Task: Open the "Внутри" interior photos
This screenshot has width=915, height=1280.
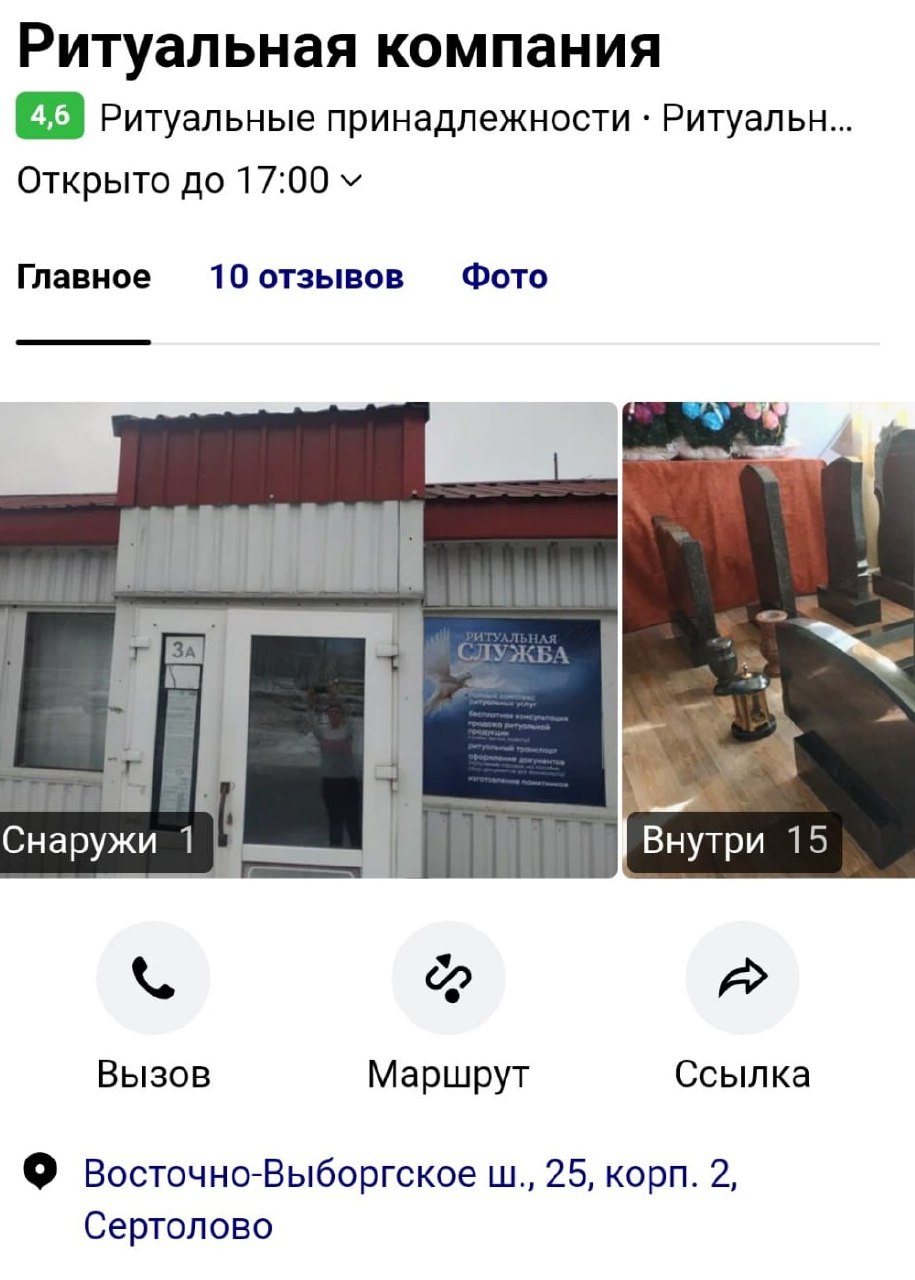Action: 768,640
